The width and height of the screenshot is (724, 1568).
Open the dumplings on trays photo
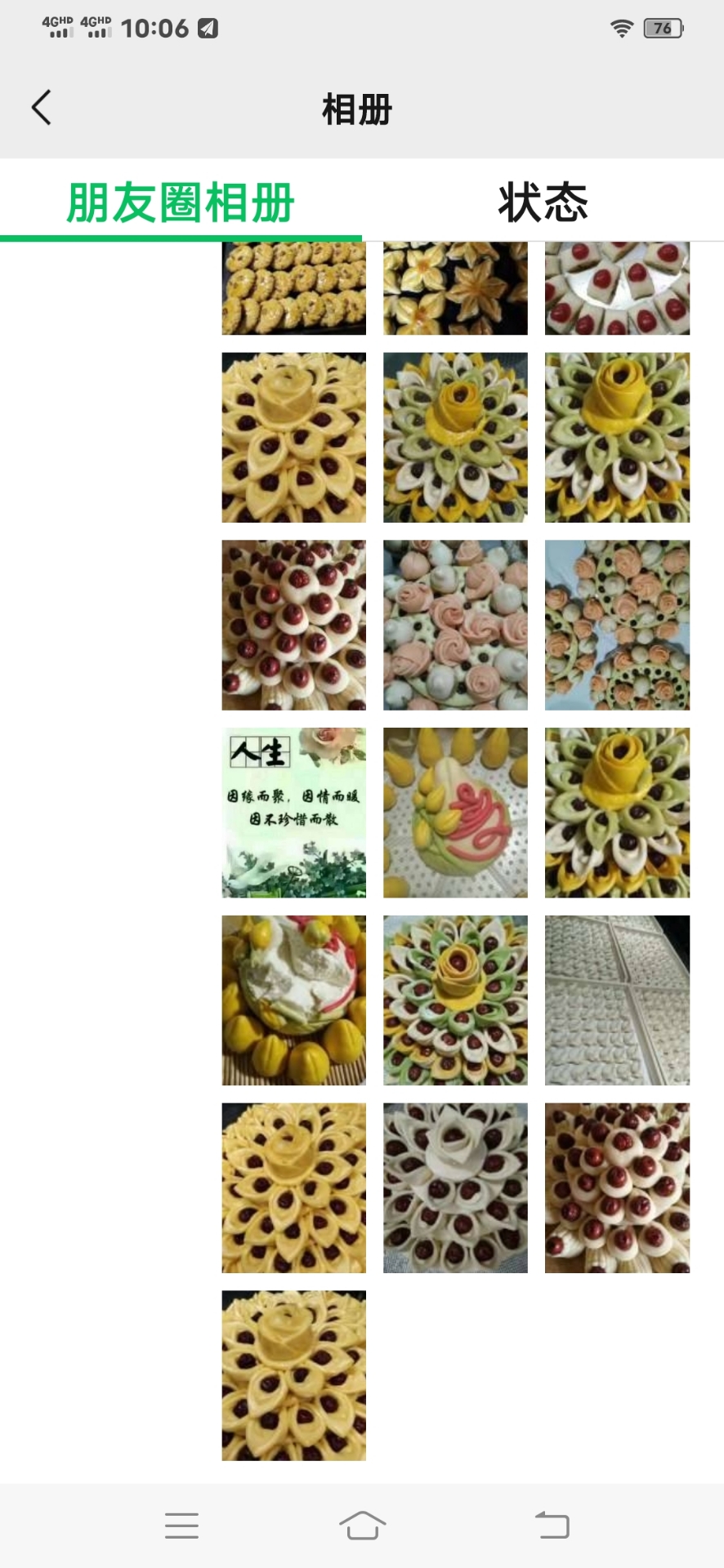pos(617,1000)
